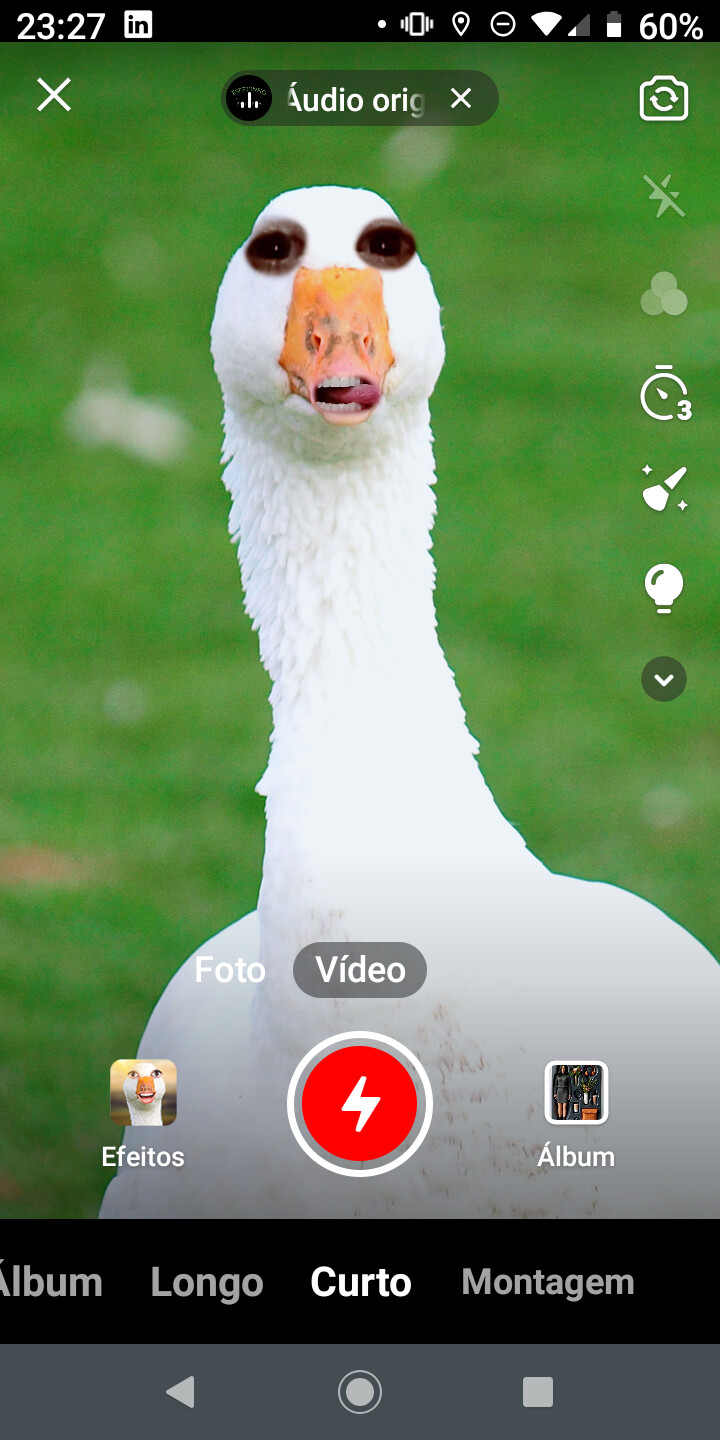
Task: Close the camera screen
Action: pos(54,96)
